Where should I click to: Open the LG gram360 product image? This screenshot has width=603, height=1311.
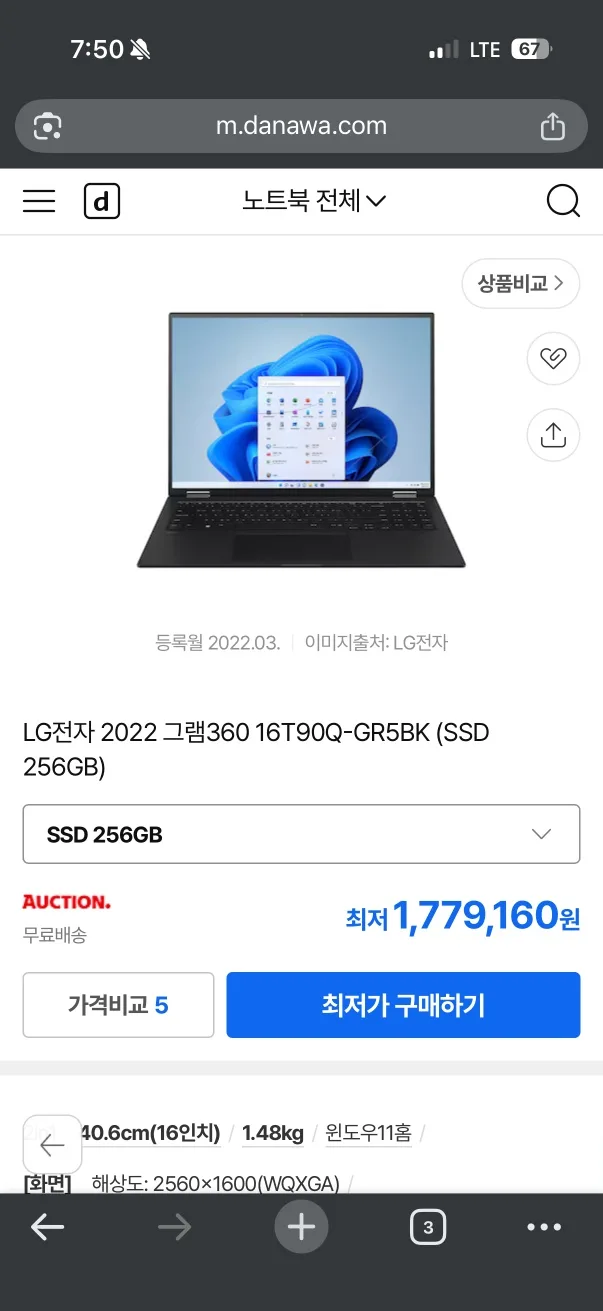pos(301,440)
